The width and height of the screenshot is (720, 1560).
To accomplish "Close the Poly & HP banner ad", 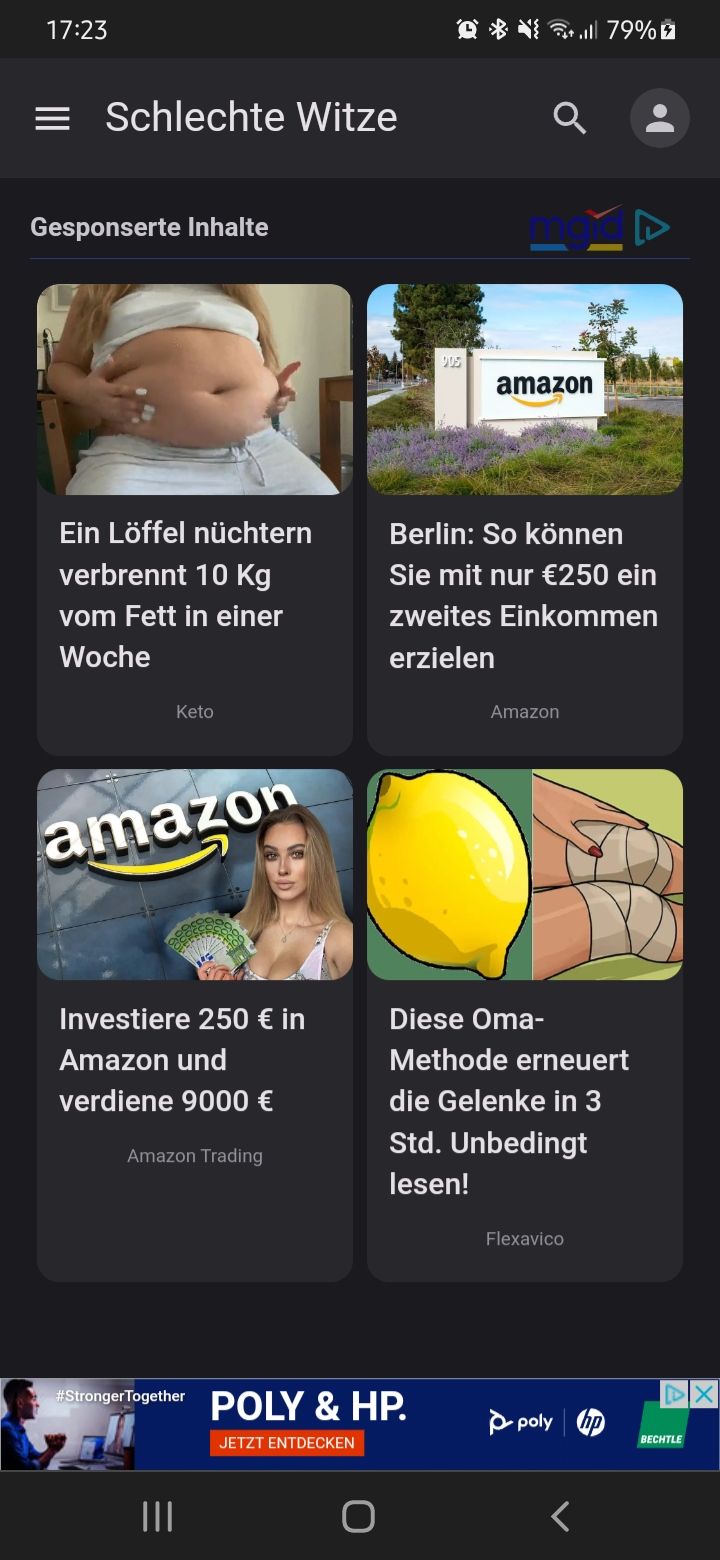I will 705,1393.
